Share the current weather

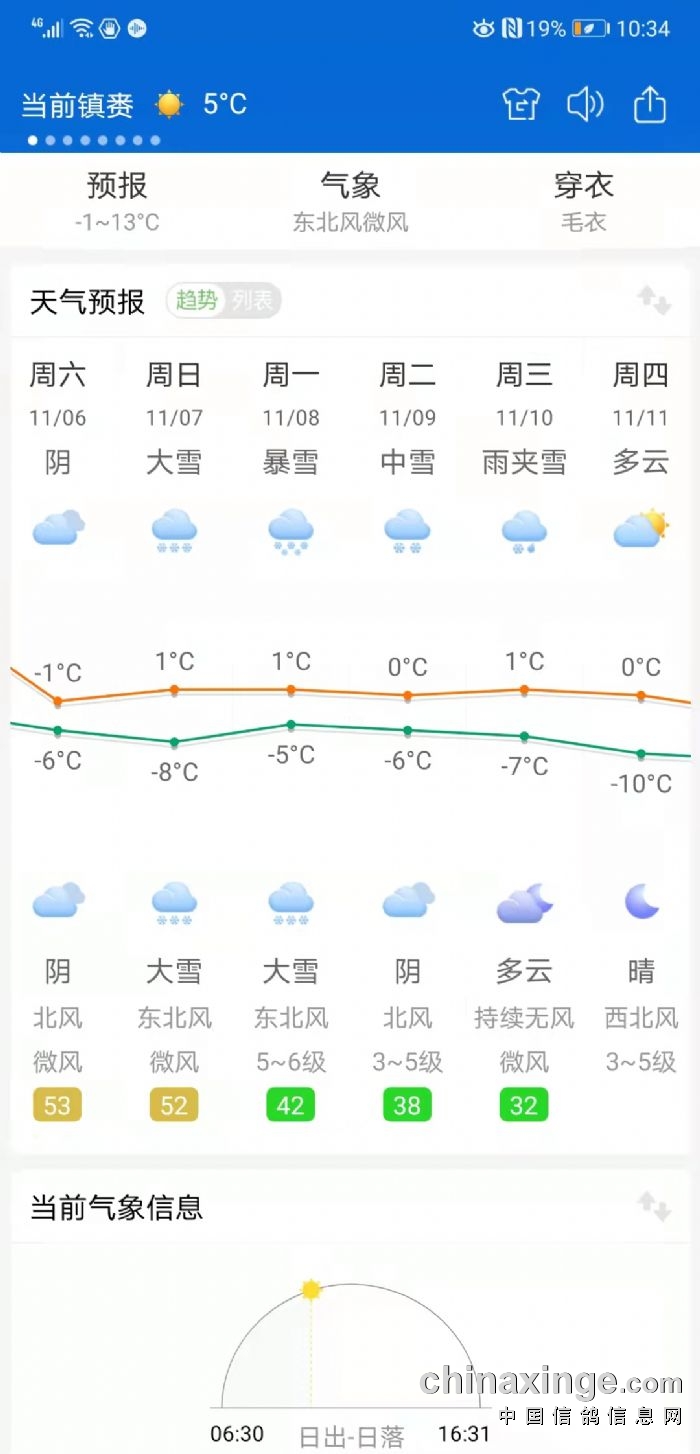tap(650, 104)
